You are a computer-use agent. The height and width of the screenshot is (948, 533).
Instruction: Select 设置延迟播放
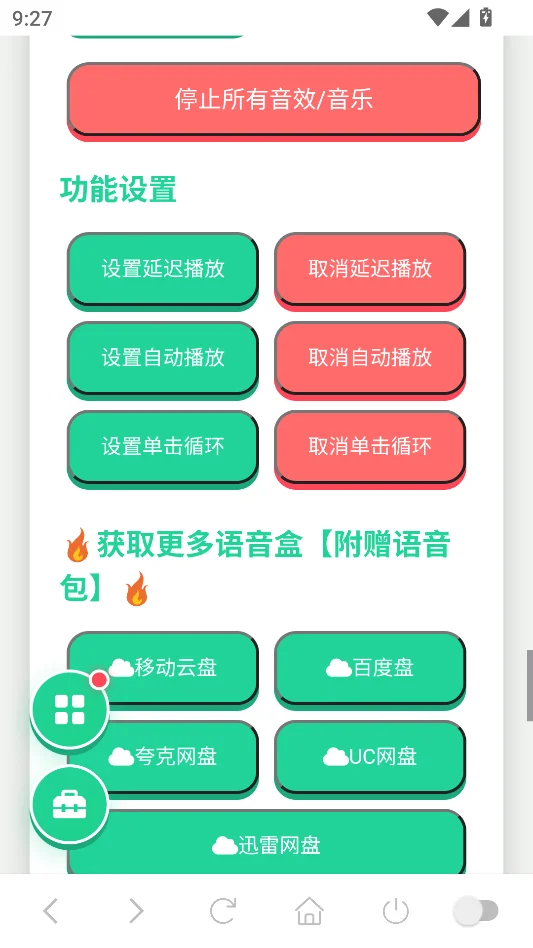click(163, 269)
